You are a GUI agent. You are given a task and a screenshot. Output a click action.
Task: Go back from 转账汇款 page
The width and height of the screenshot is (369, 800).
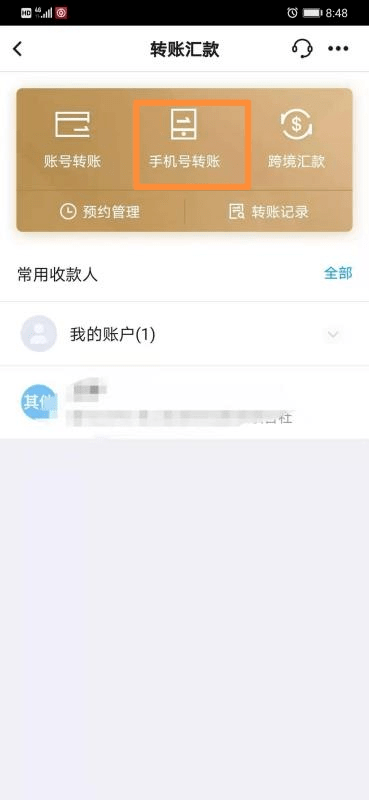click(18, 49)
